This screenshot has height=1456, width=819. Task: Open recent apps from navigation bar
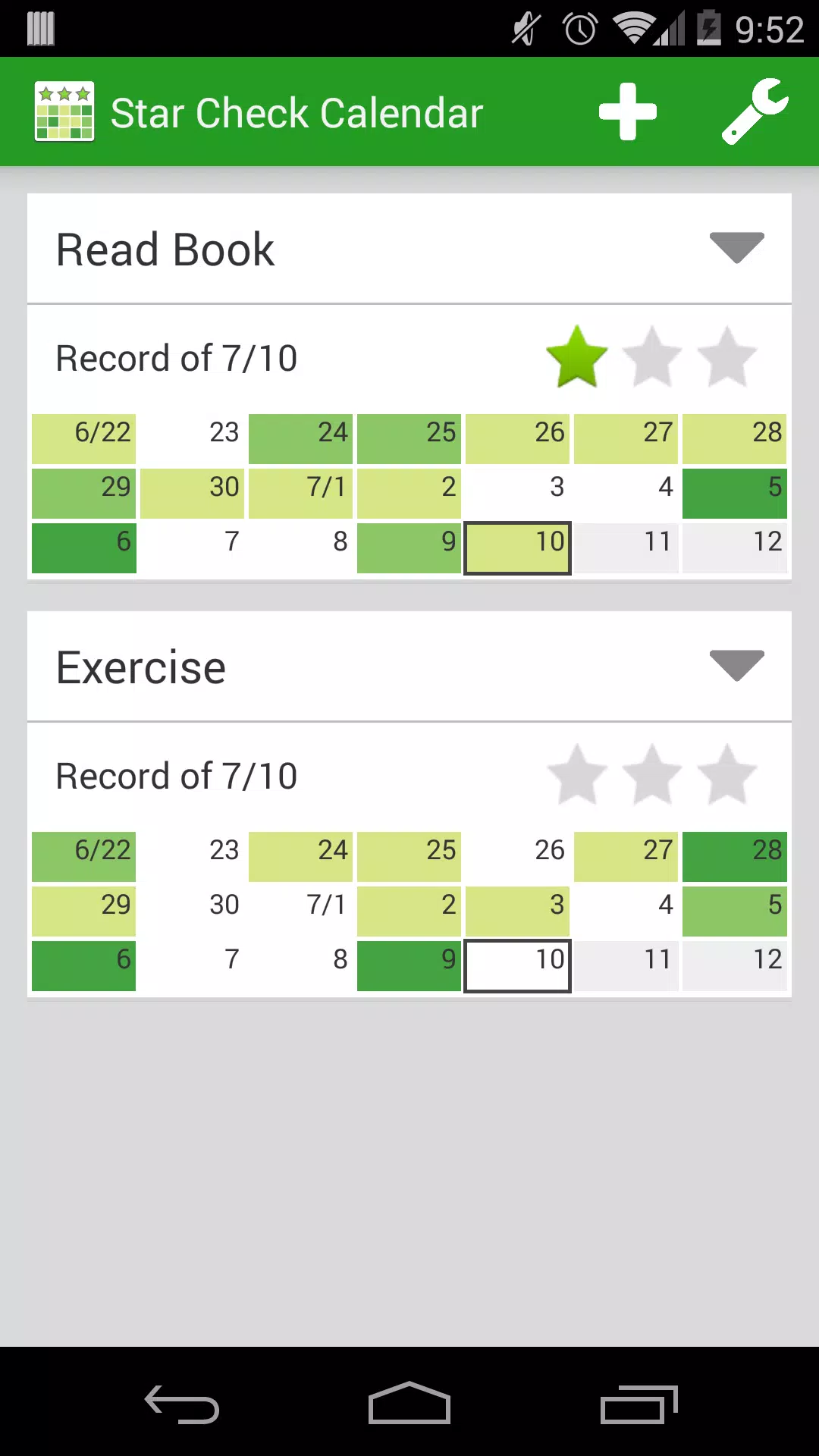[639, 1404]
